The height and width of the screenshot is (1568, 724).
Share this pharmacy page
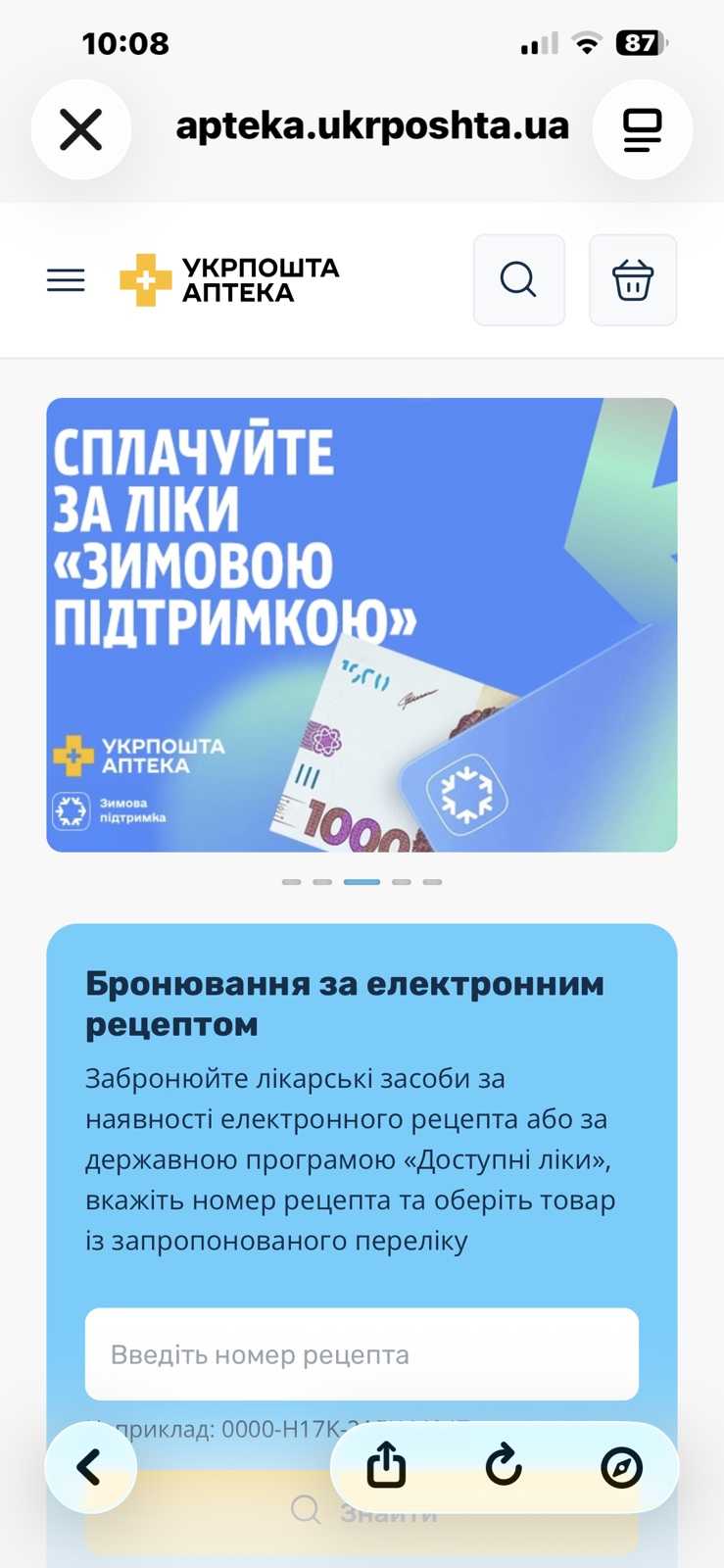pyautogui.click(x=386, y=1467)
